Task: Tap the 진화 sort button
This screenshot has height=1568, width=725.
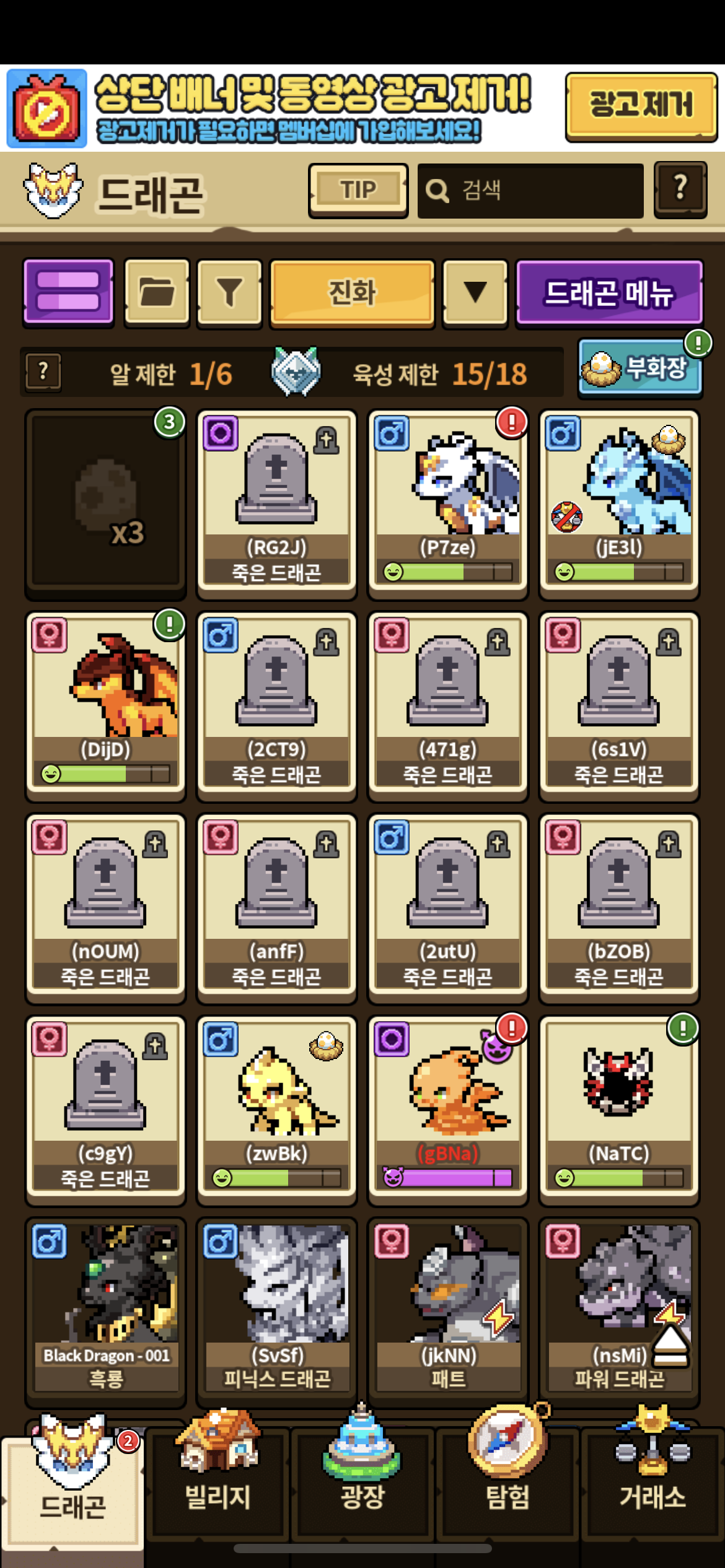Action: coord(352,292)
